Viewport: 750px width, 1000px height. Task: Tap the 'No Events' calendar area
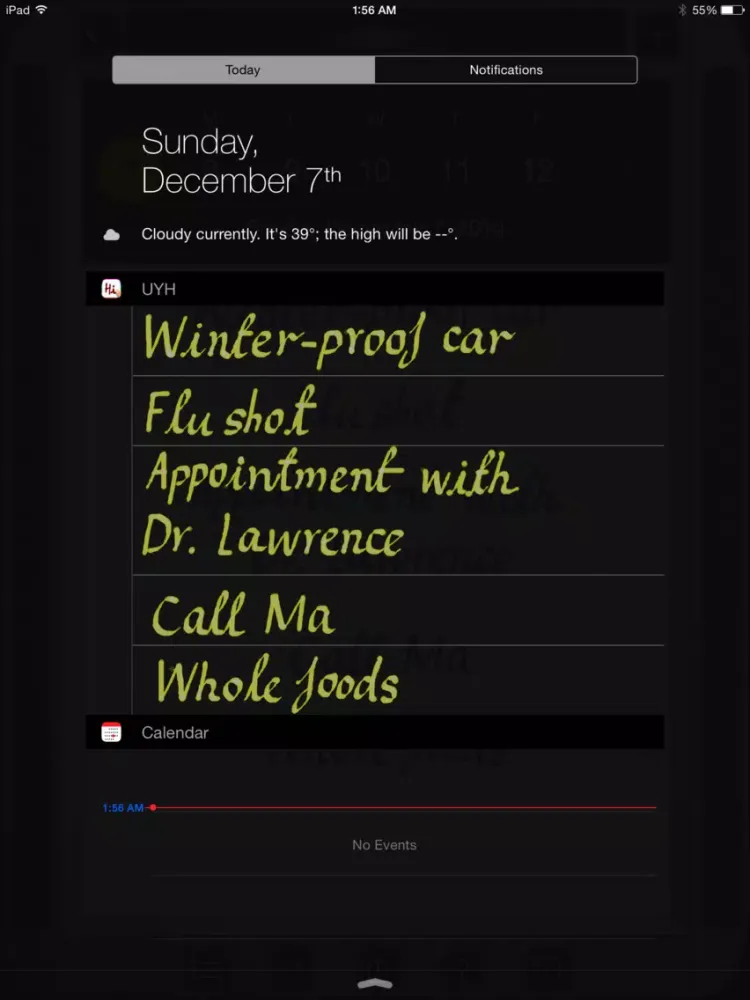pyautogui.click(x=384, y=845)
